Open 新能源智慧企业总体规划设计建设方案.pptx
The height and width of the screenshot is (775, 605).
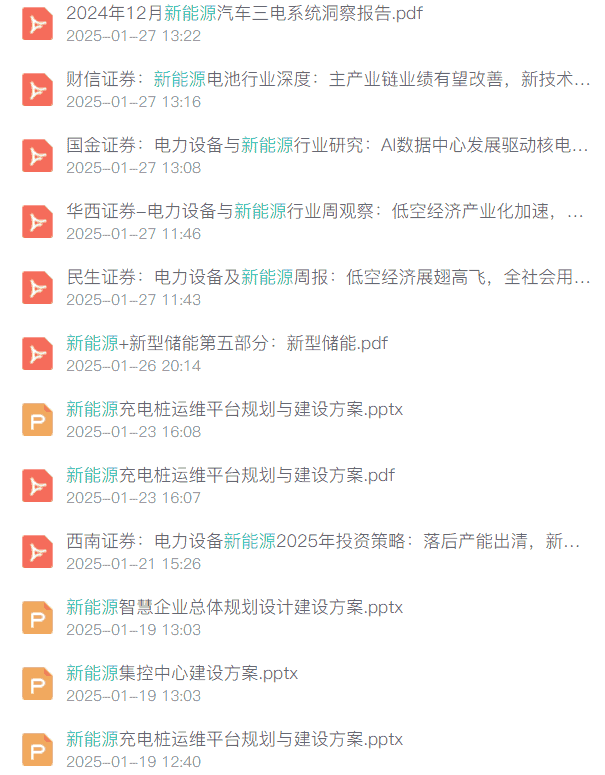pyautogui.click(x=234, y=608)
